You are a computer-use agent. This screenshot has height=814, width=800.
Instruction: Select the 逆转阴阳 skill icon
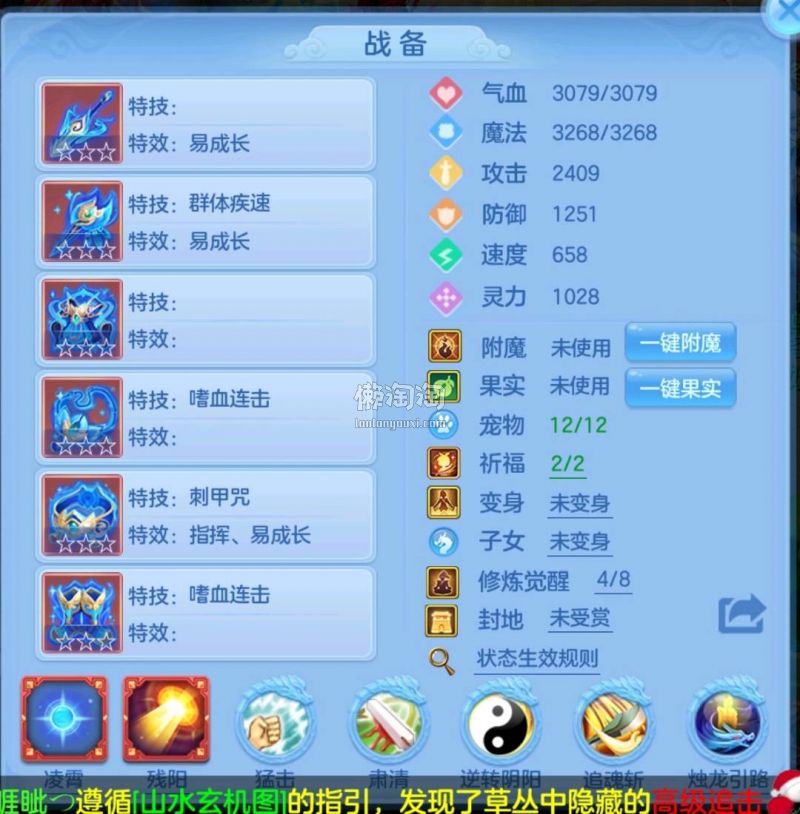(x=501, y=722)
